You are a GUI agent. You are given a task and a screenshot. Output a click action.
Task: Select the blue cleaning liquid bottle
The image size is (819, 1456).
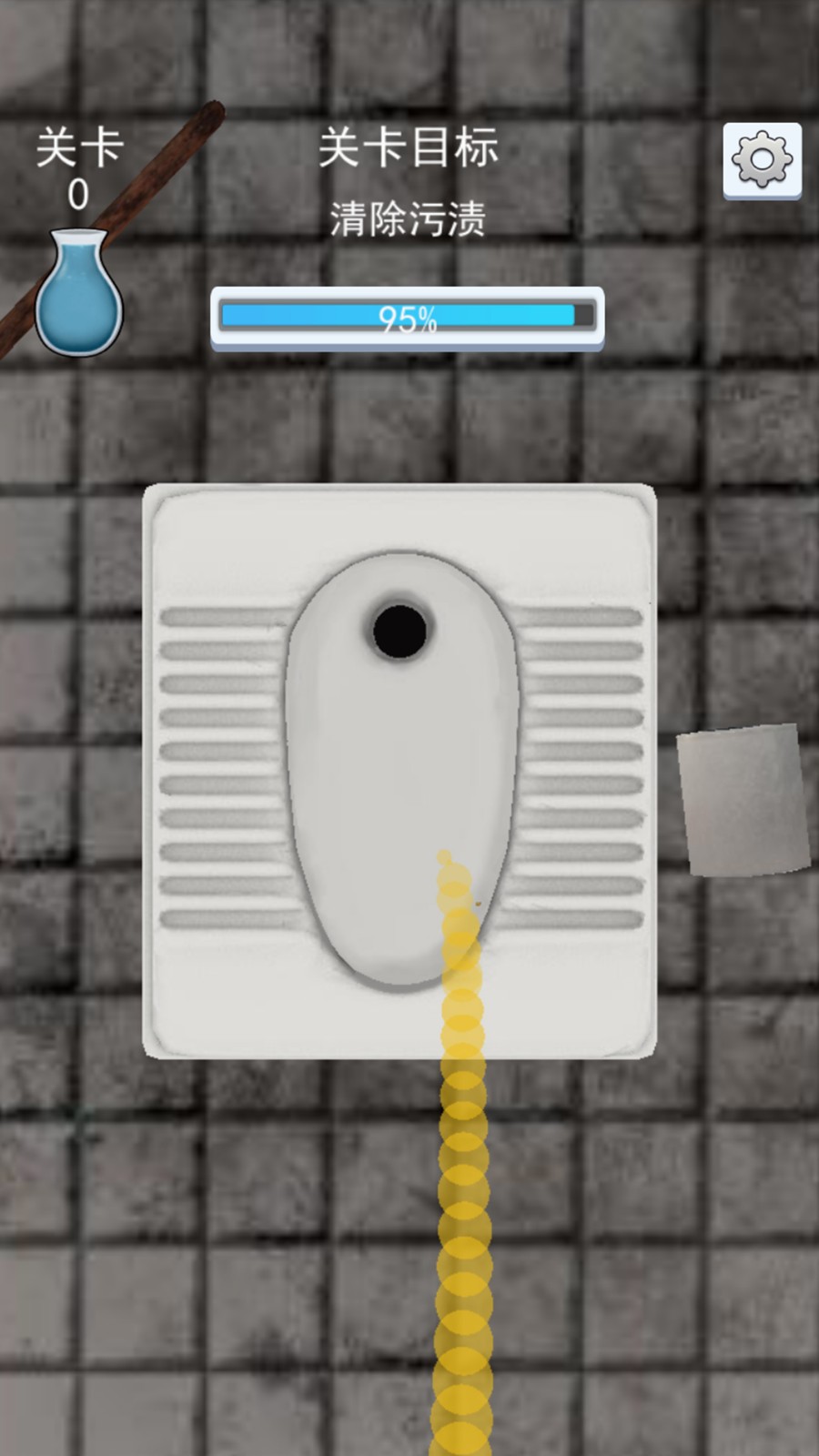pyautogui.click(x=78, y=292)
